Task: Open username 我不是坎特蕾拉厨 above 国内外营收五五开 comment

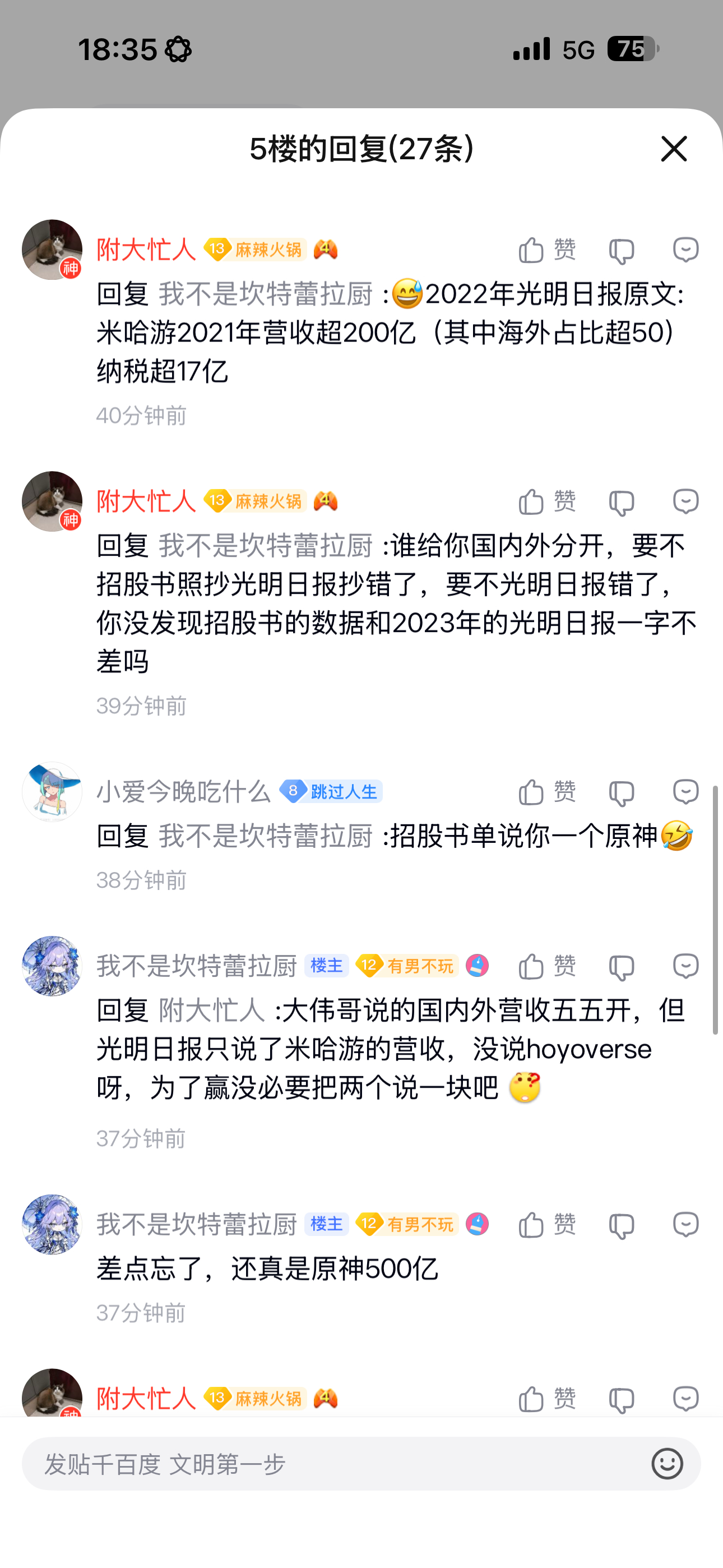Action: [197, 966]
